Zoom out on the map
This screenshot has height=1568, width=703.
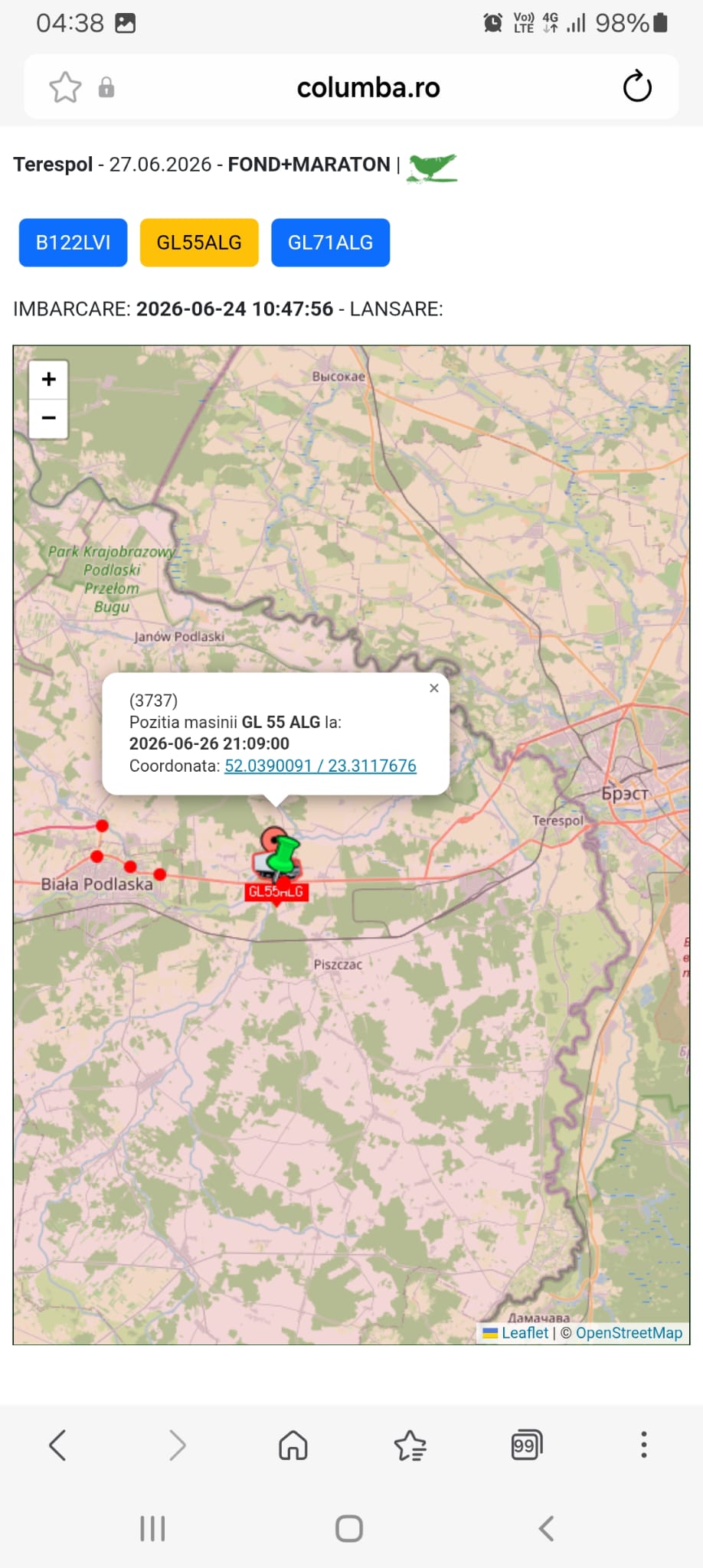click(48, 418)
